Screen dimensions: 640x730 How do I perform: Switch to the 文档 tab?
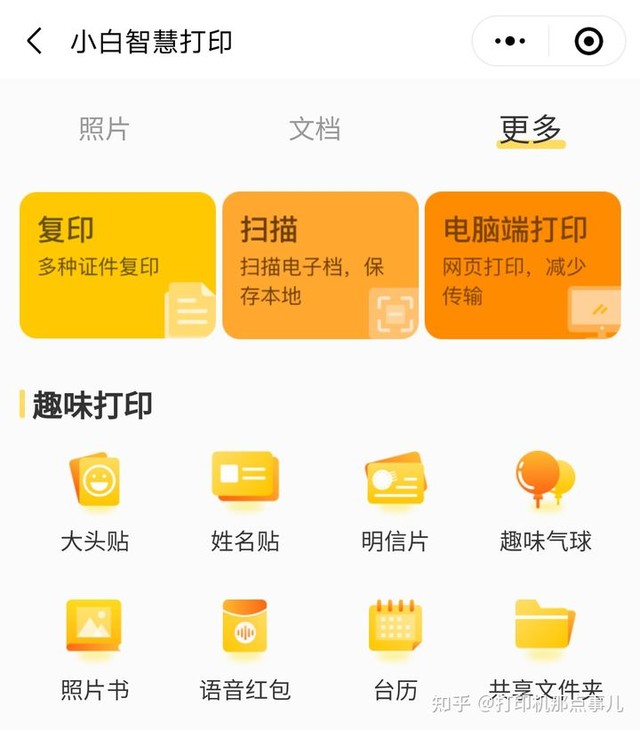pos(314,129)
